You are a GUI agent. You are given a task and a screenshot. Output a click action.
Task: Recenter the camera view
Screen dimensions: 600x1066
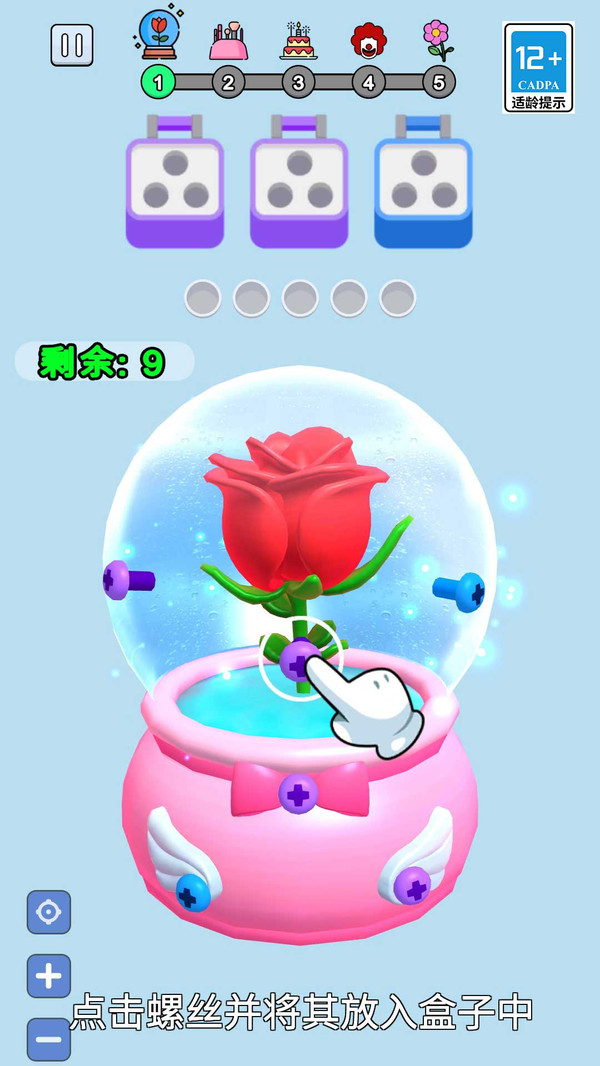click(49, 912)
